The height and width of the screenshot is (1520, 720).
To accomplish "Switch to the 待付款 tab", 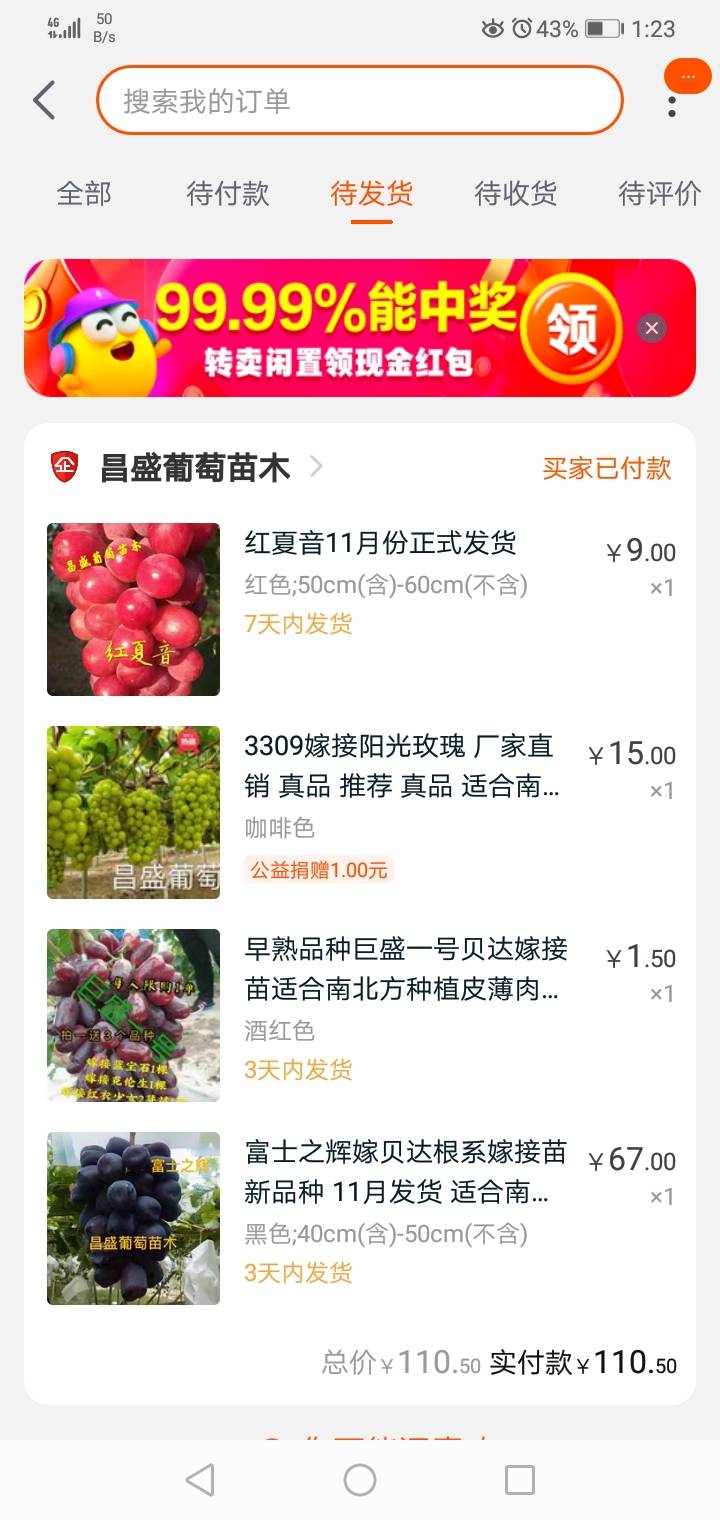I will [x=228, y=193].
